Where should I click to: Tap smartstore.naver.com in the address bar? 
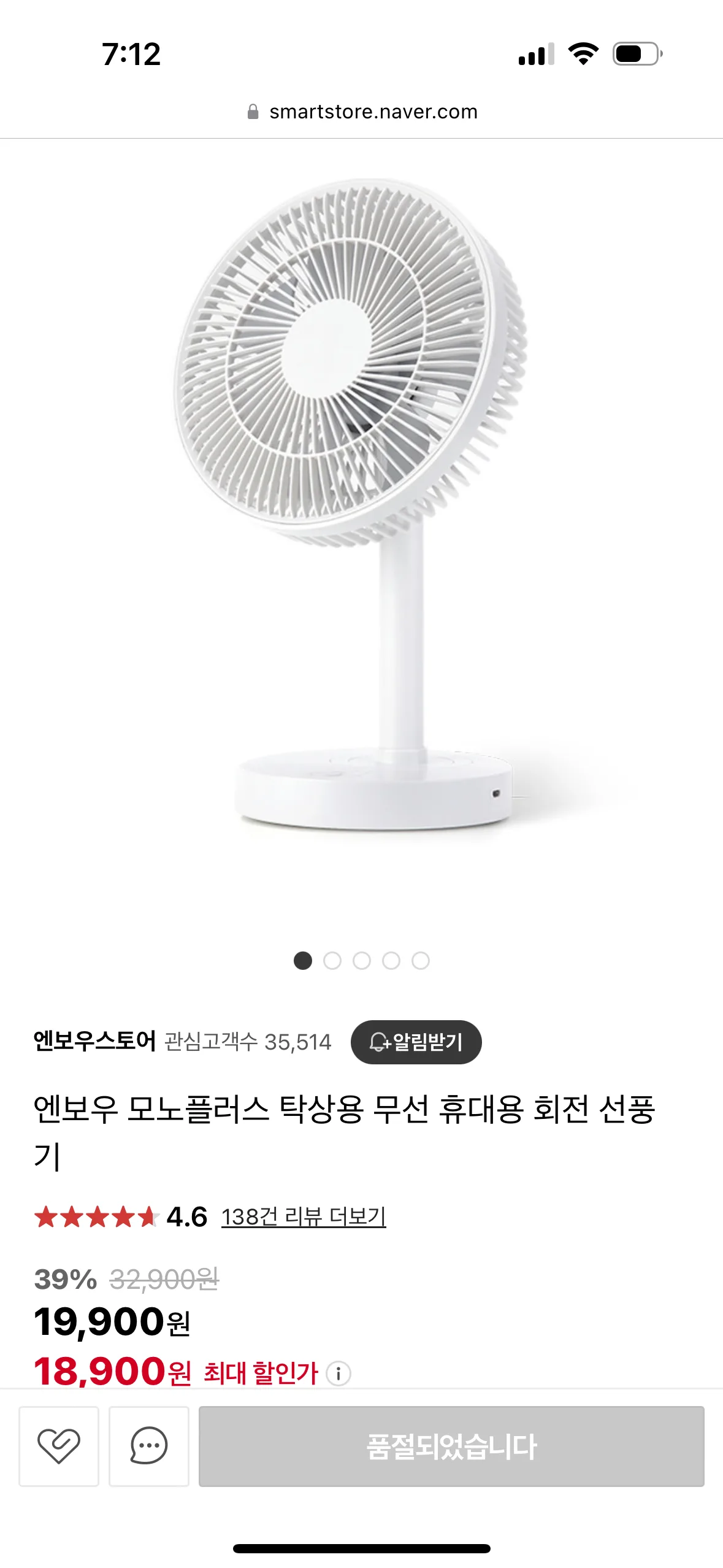pos(374,112)
